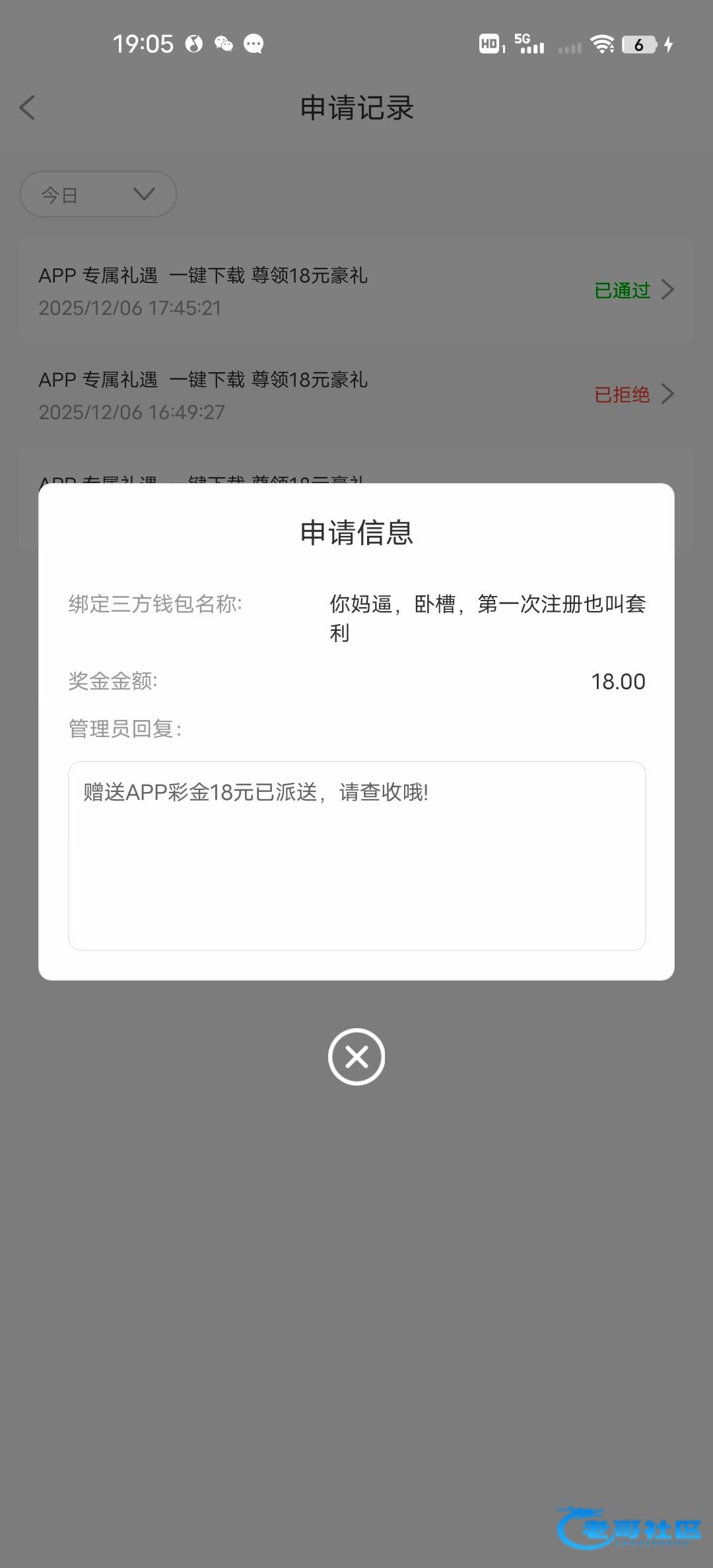Expand the 今日 date filter dropdown
Image resolution: width=713 pixels, height=1568 pixels.
click(98, 194)
